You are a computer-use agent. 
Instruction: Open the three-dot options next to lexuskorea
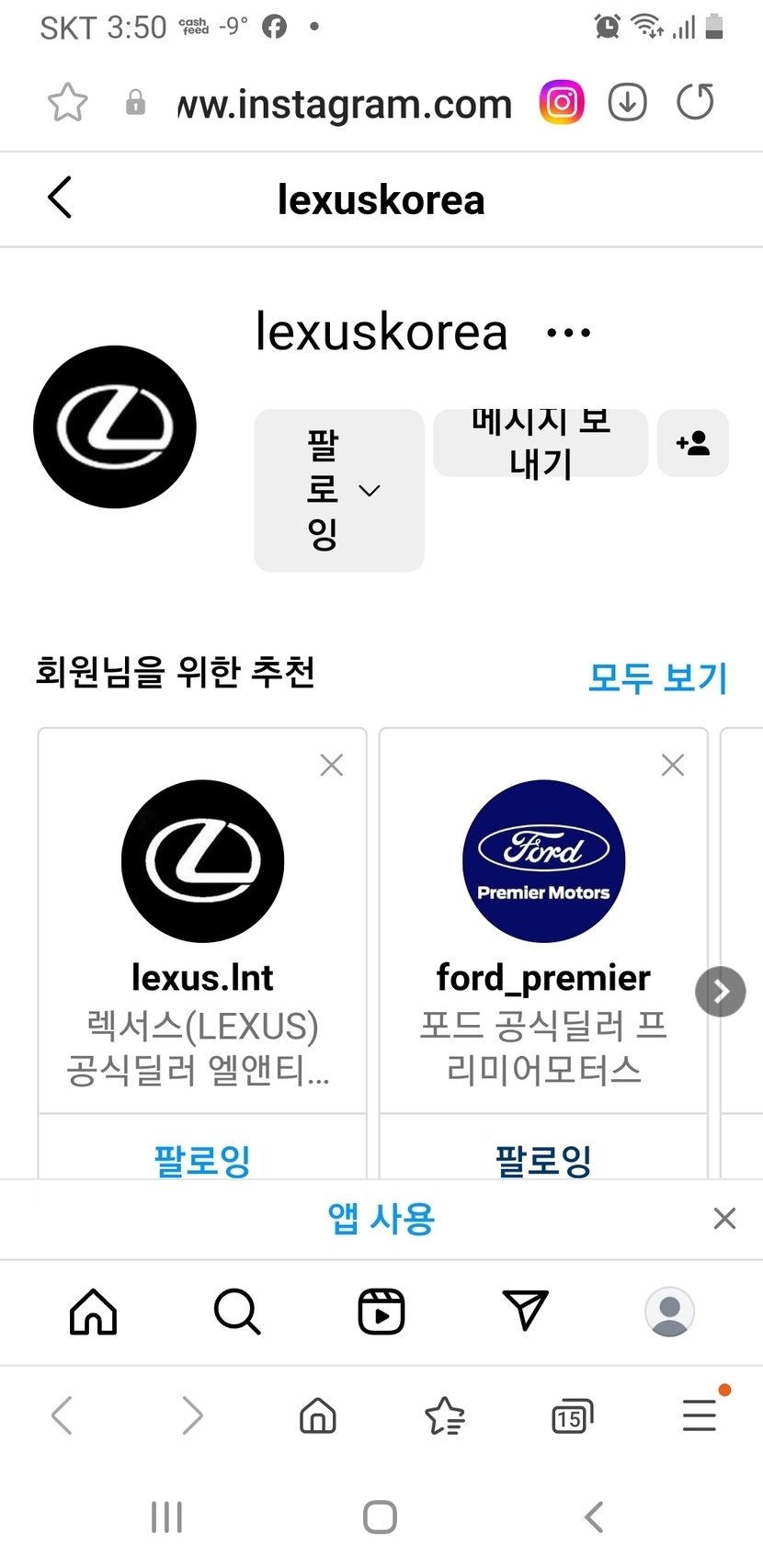[568, 333]
